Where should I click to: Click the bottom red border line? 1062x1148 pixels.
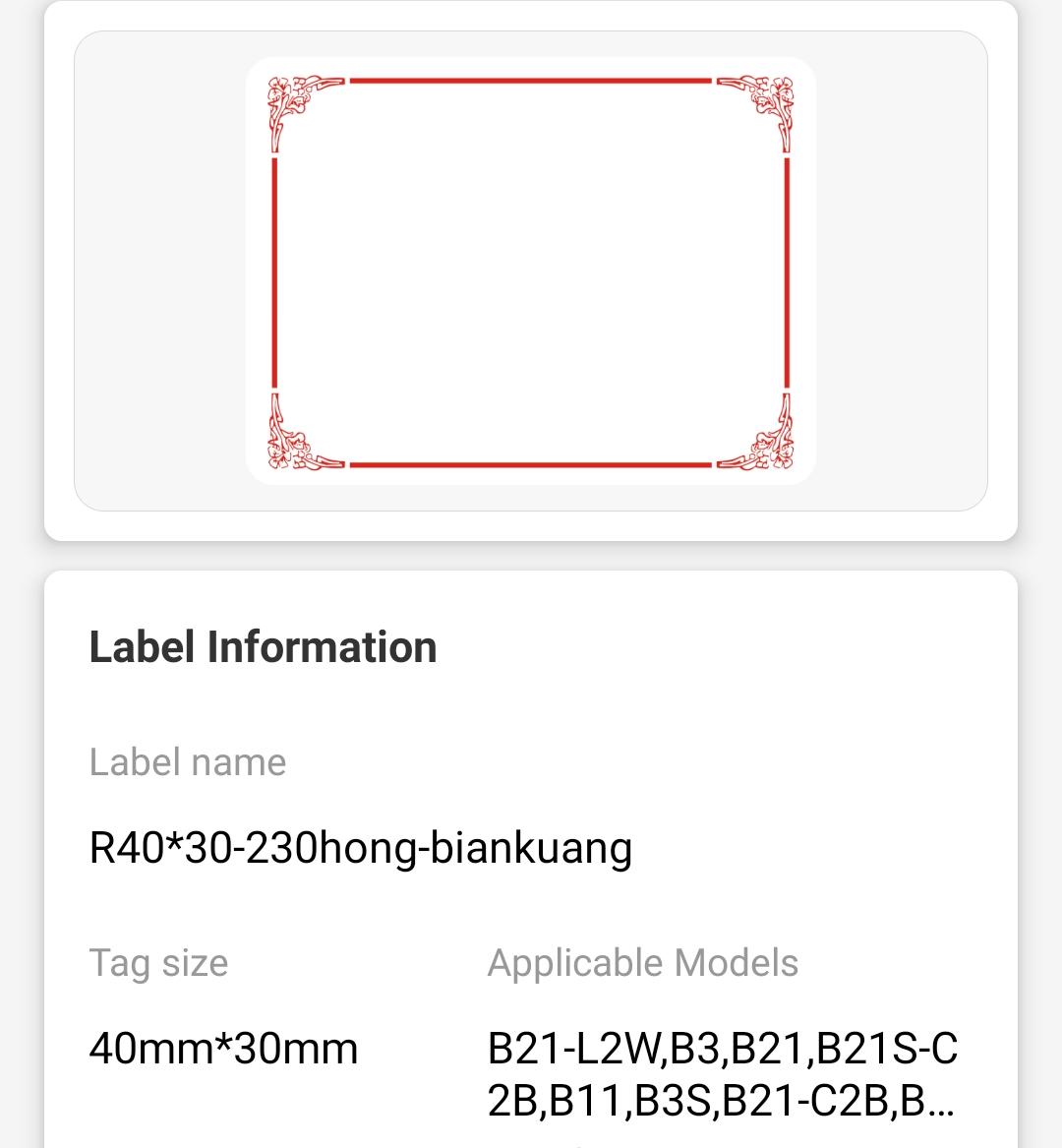tap(531, 462)
